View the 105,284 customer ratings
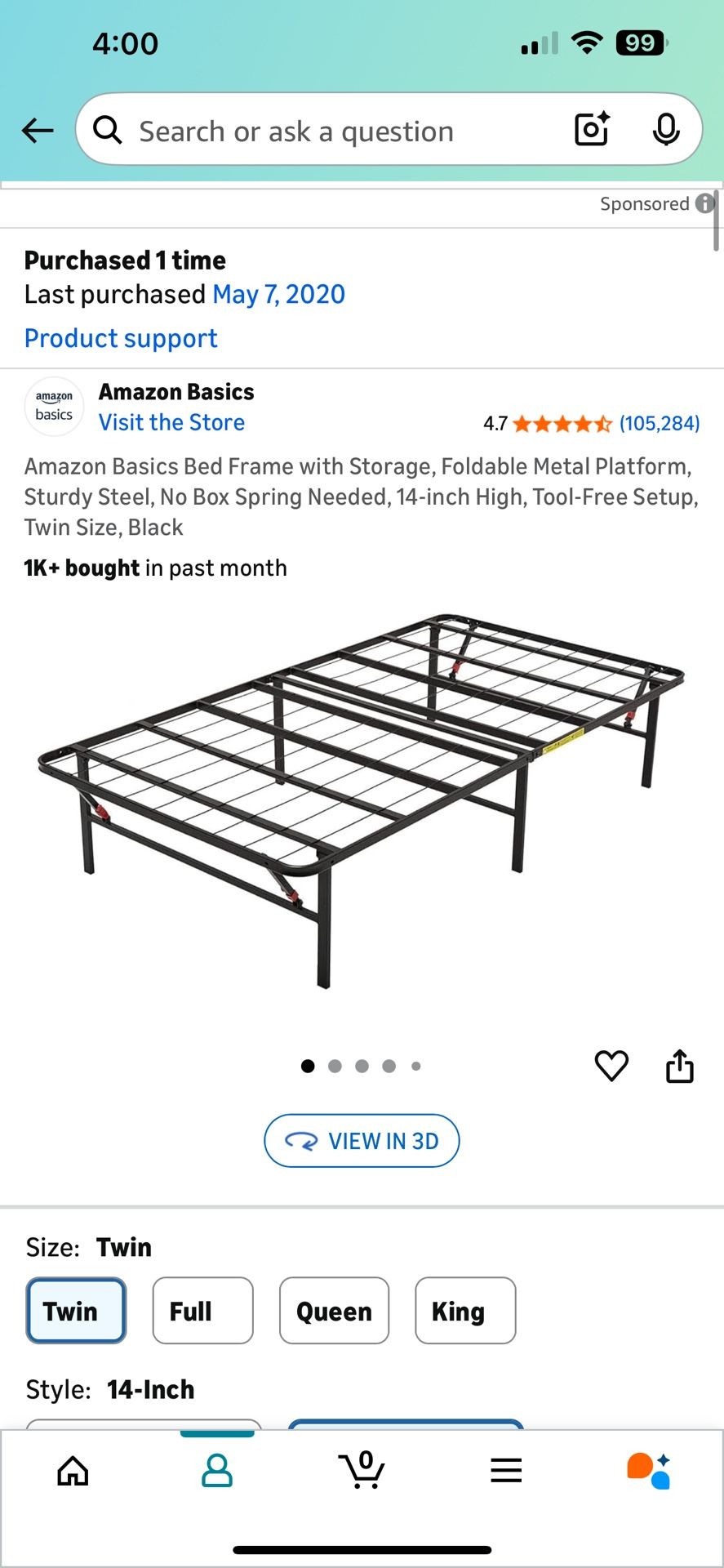This screenshot has height=1568, width=724. 659,423
